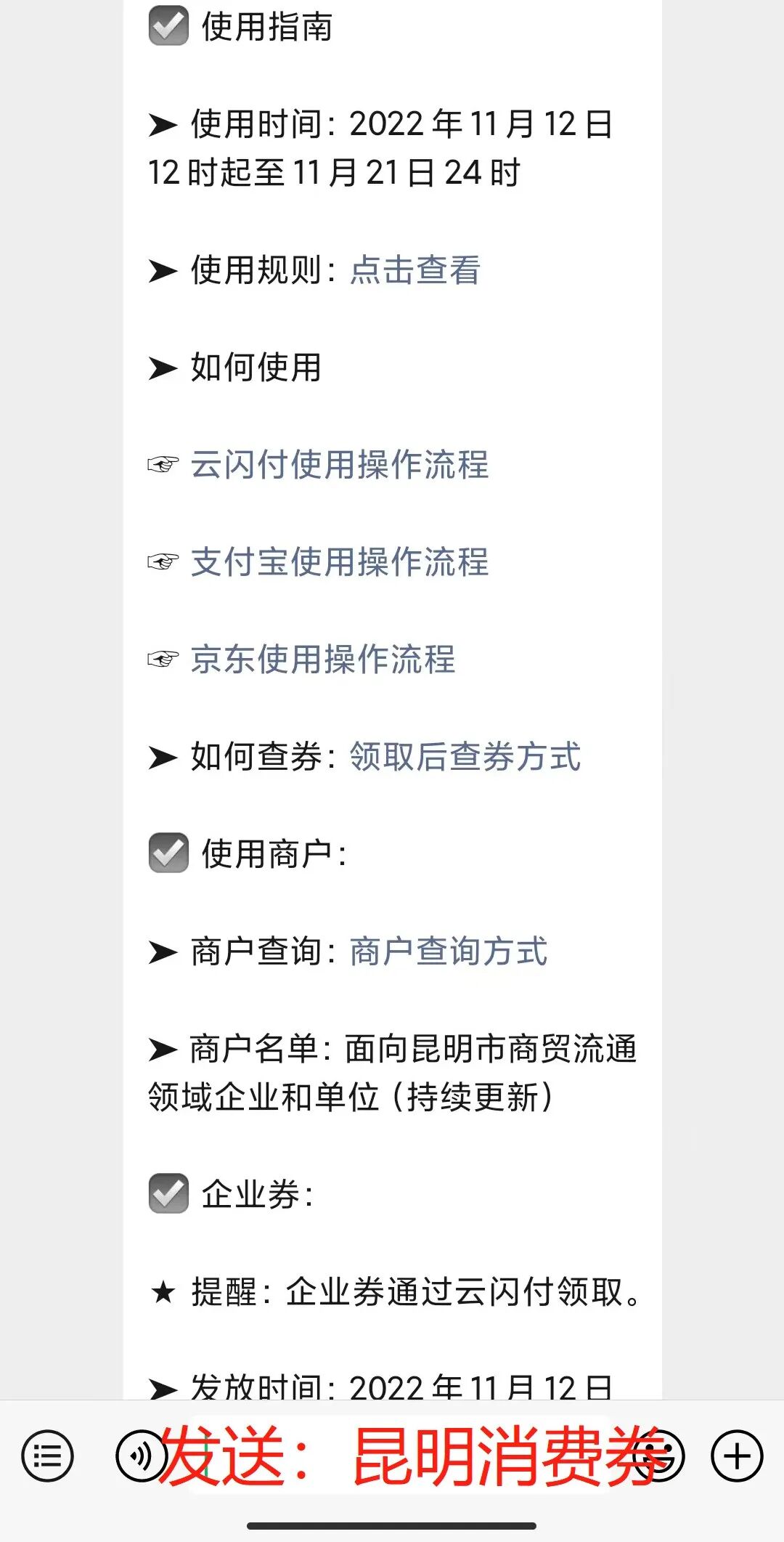784x1542 pixels.
Task: Open 云闪付使用操作流程 link
Action: 339,465
